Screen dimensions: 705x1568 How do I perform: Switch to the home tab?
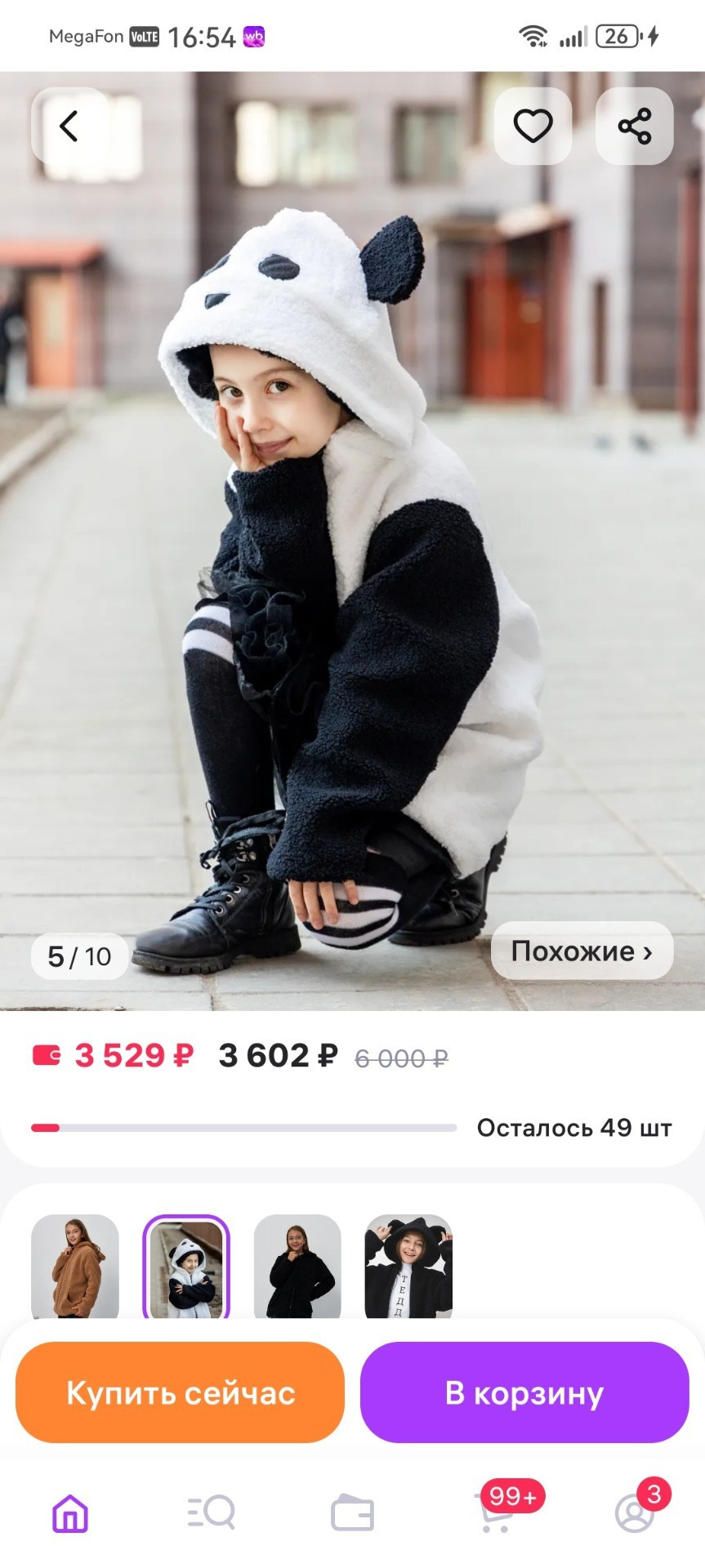70,1513
